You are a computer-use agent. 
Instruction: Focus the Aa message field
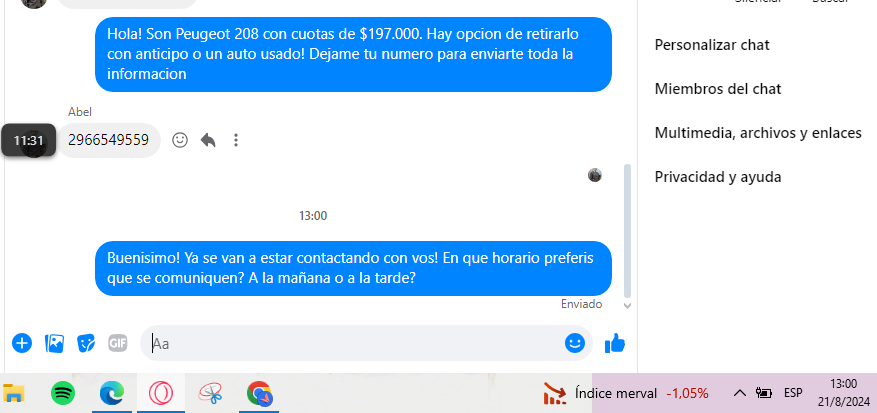[x=350, y=343]
